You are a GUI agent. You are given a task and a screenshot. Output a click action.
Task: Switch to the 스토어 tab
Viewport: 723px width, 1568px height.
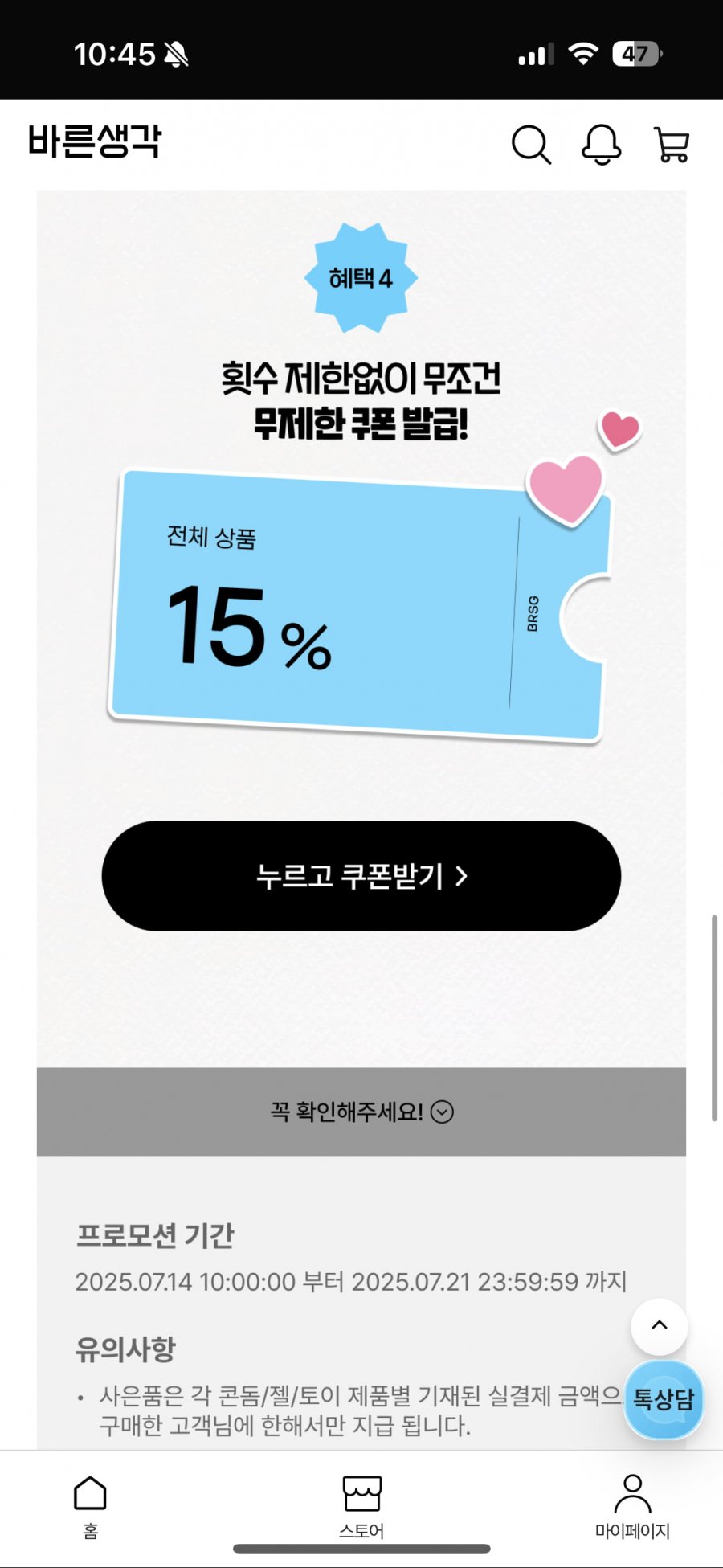coord(361,1506)
